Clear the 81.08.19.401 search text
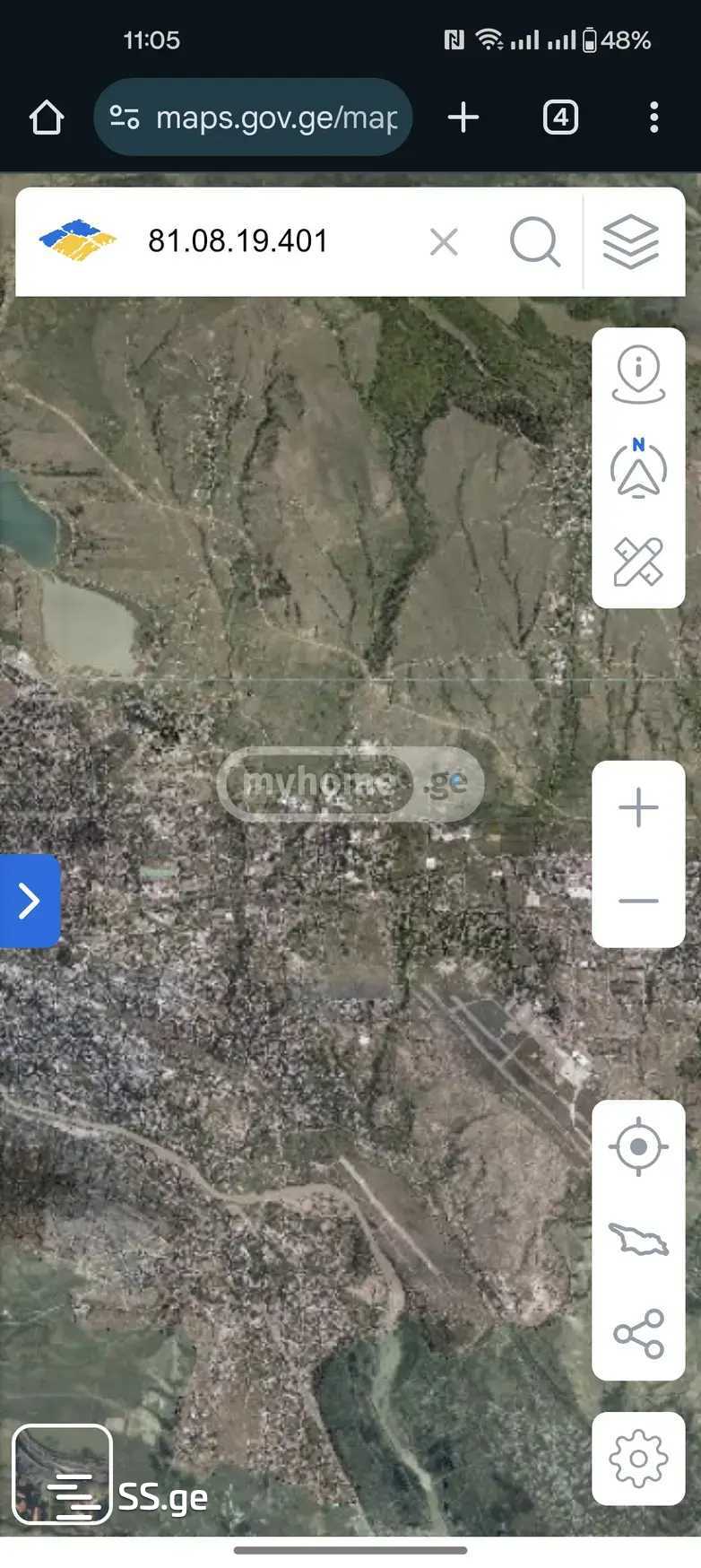Screen dimensions: 701x1568 point(444,242)
